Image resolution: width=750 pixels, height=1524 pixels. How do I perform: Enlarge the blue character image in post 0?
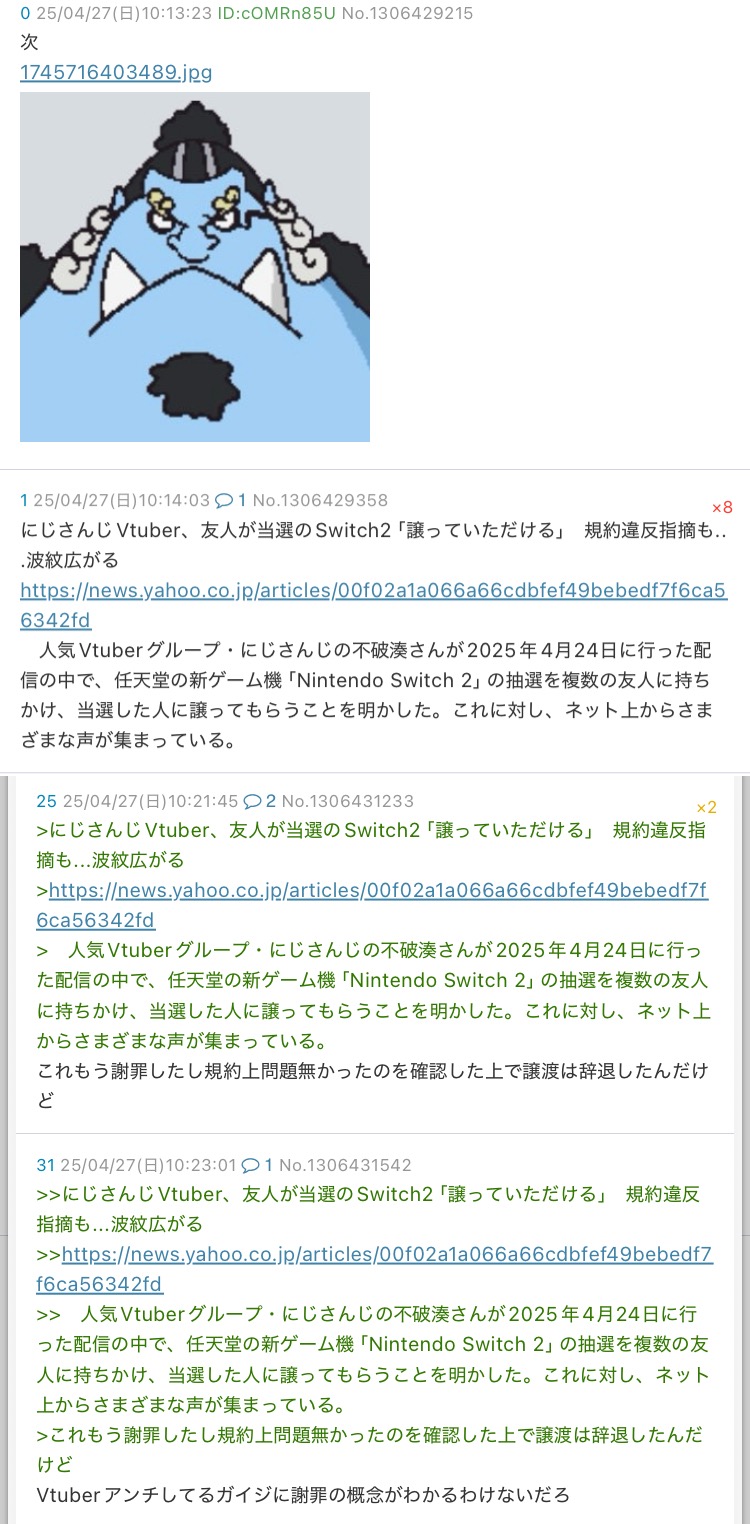(195, 267)
